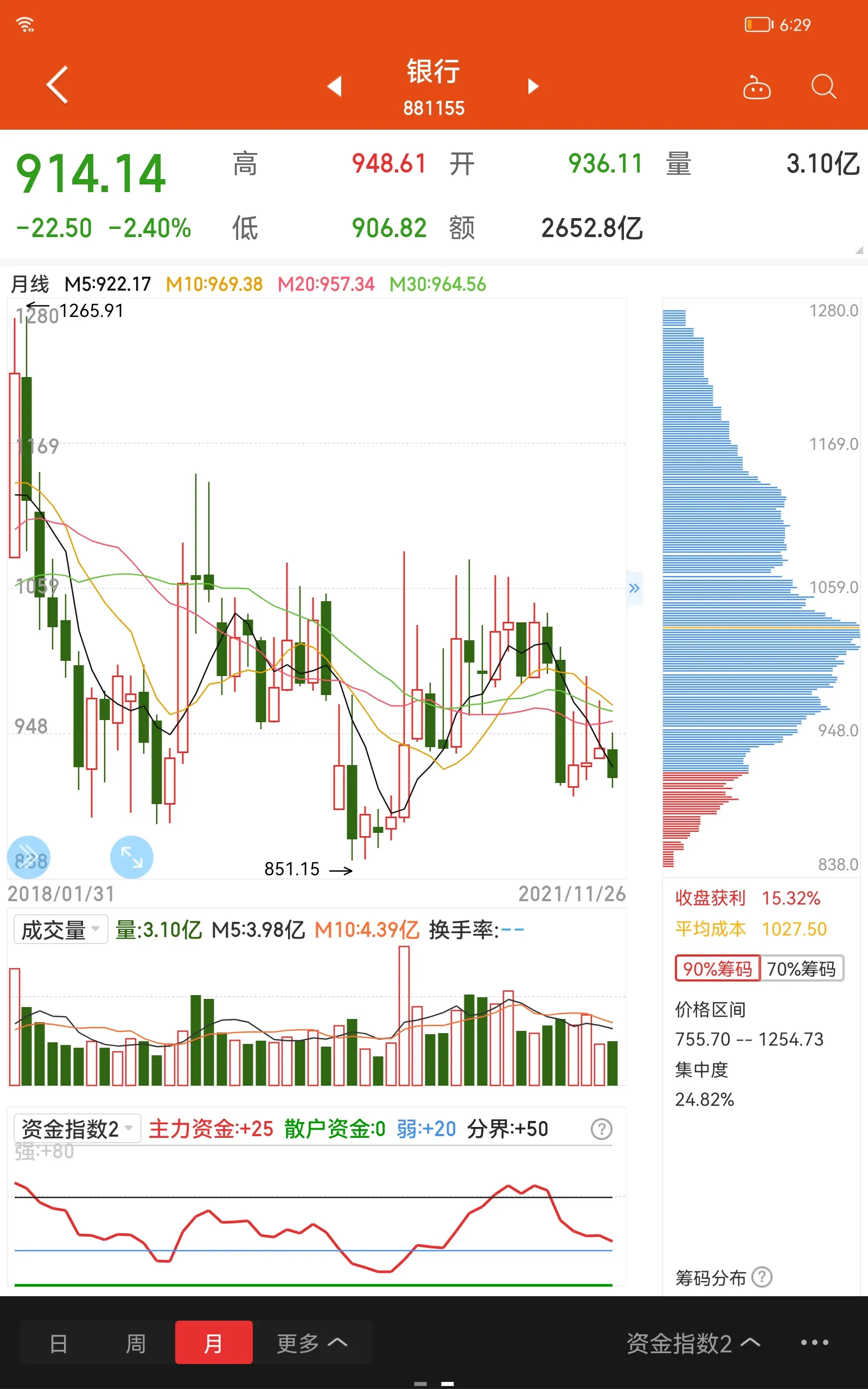Select the 70%筹码 option
The image size is (868, 1389).
coord(801,969)
